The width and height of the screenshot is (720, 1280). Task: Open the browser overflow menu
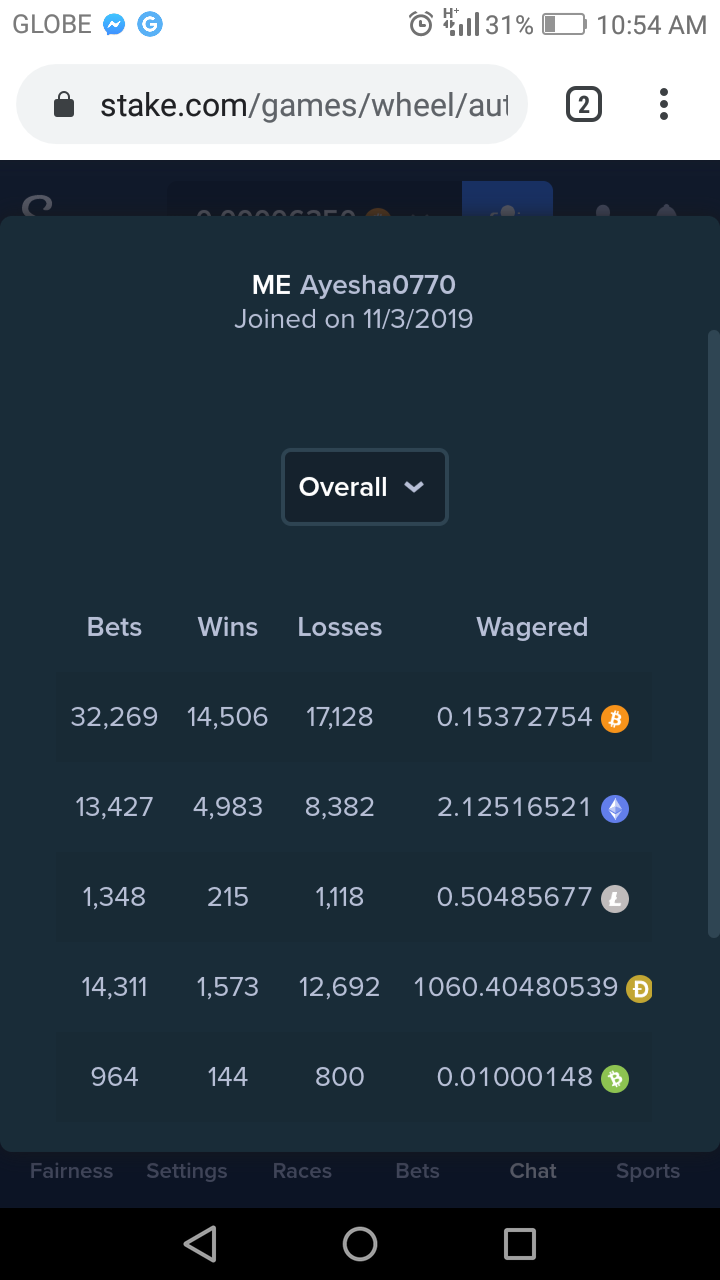click(x=664, y=105)
